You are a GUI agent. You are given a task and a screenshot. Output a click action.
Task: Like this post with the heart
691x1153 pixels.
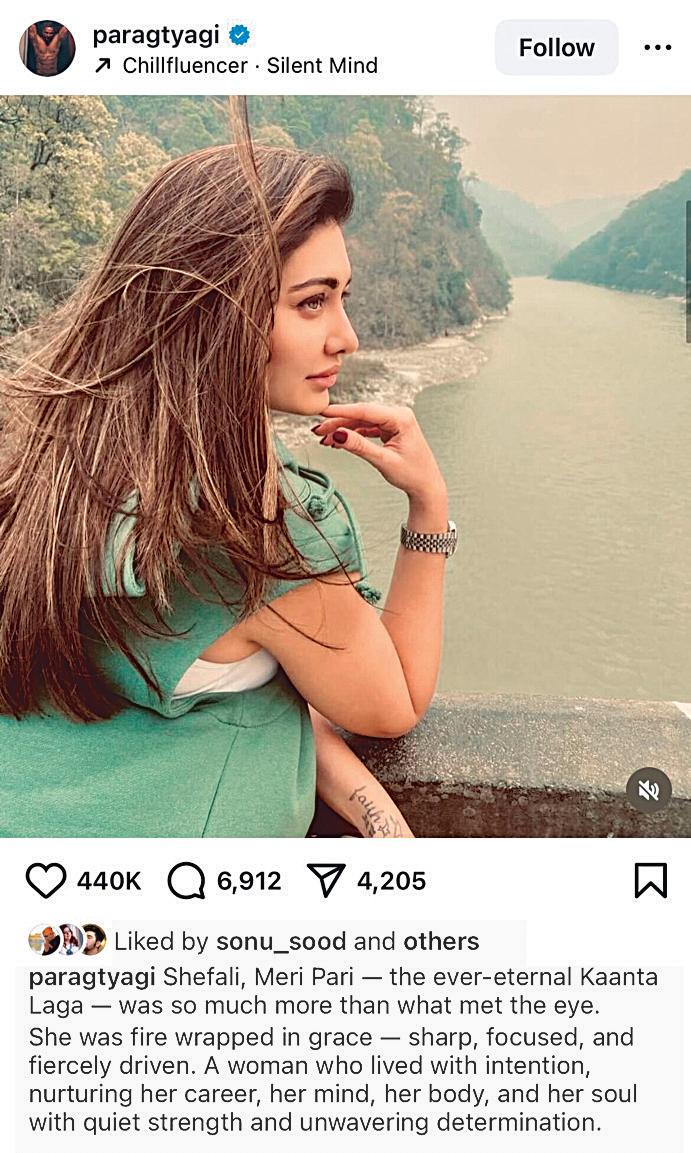(45, 881)
